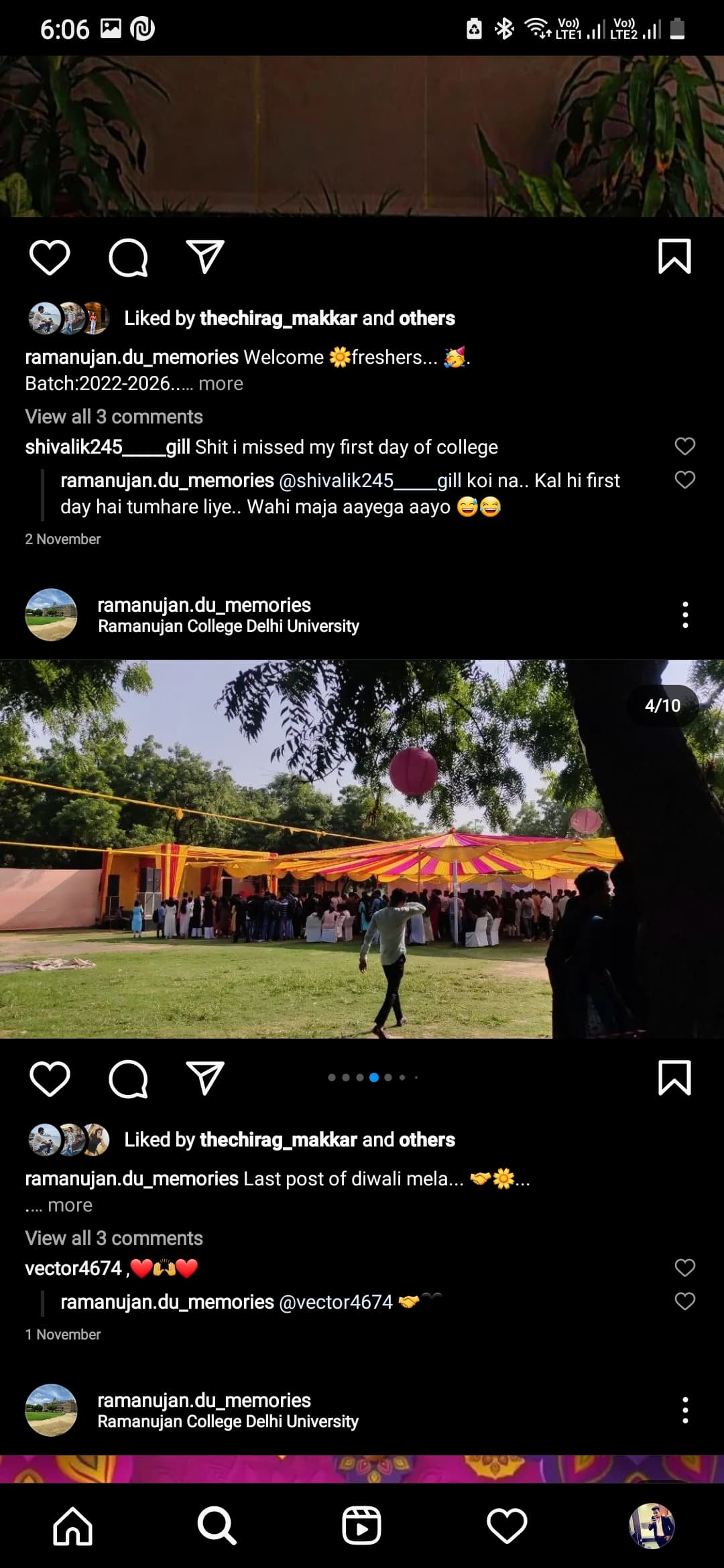This screenshot has height=1568, width=724.
Task: View all comments on diwali mela post
Action: (114, 1238)
